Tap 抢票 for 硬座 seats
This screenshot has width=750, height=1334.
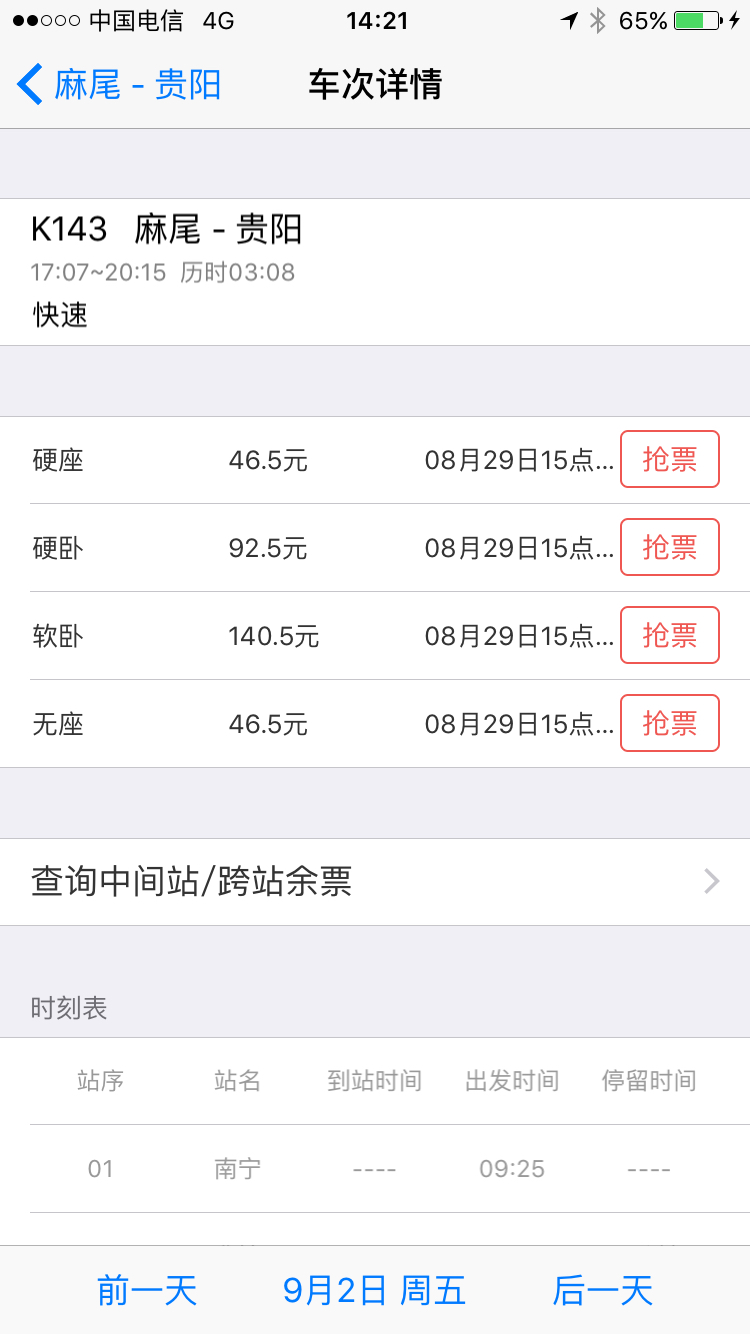click(x=670, y=459)
